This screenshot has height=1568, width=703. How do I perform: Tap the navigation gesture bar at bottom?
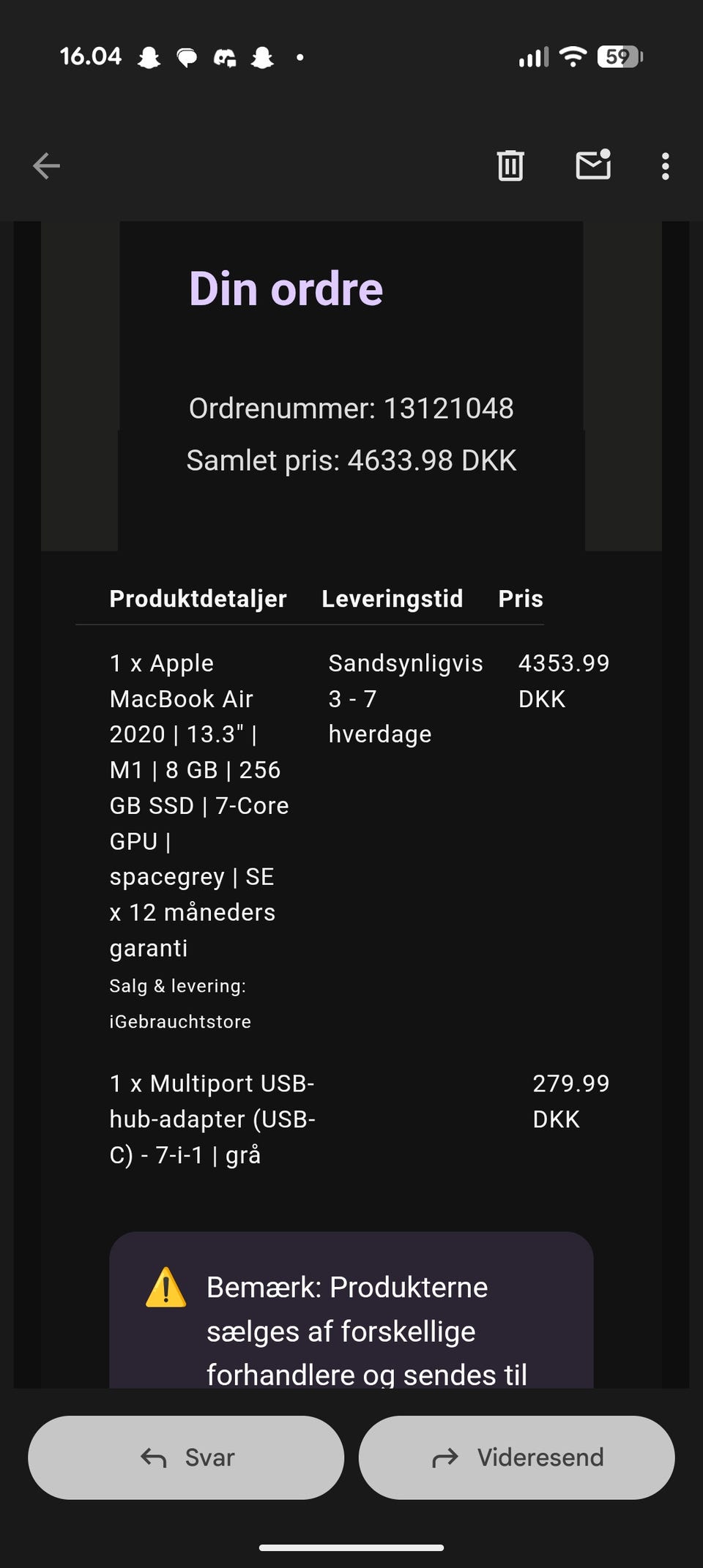(351, 1548)
